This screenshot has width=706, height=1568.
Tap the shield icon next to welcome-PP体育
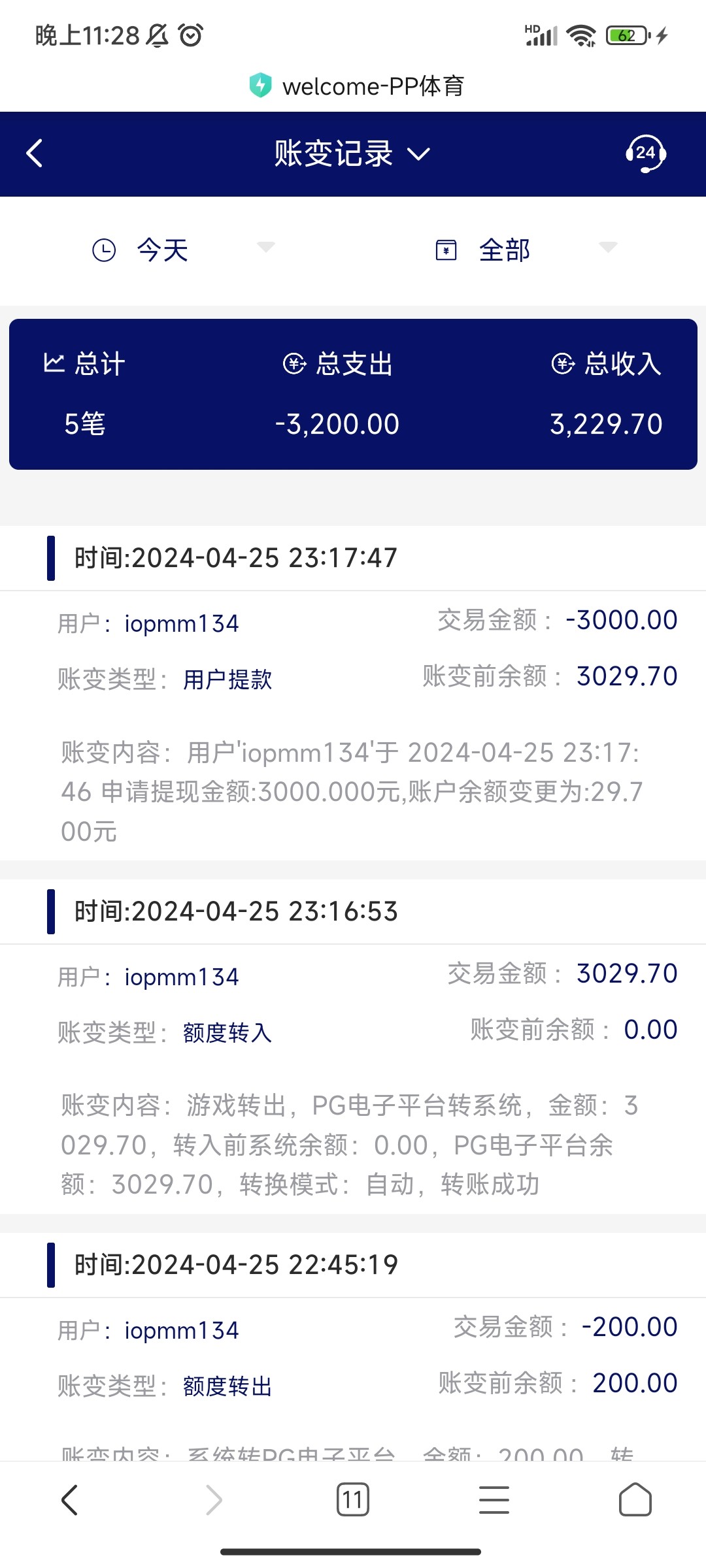click(261, 85)
